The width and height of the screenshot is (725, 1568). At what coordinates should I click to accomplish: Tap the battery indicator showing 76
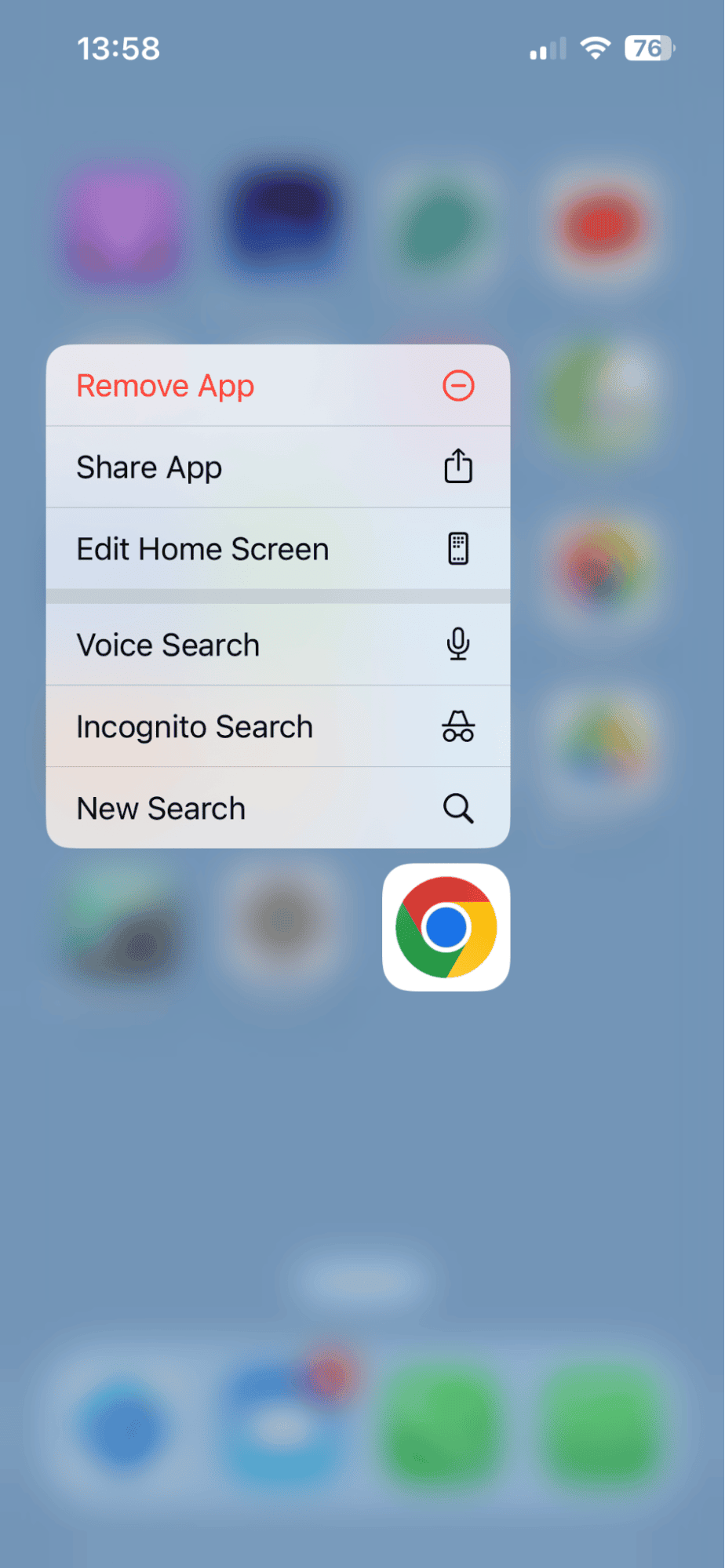648,49
